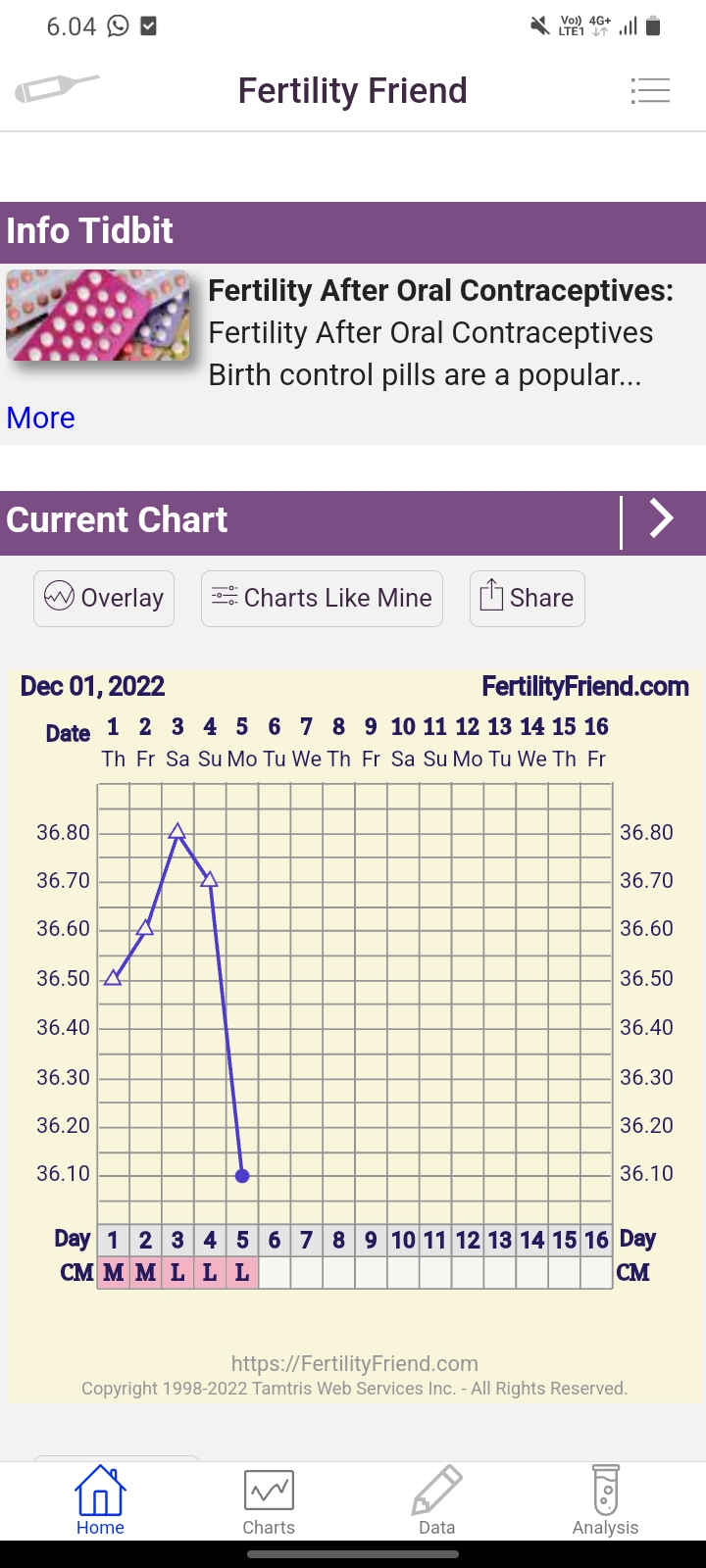
Task: Expand Current Chart with the arrow
Action: [662, 519]
